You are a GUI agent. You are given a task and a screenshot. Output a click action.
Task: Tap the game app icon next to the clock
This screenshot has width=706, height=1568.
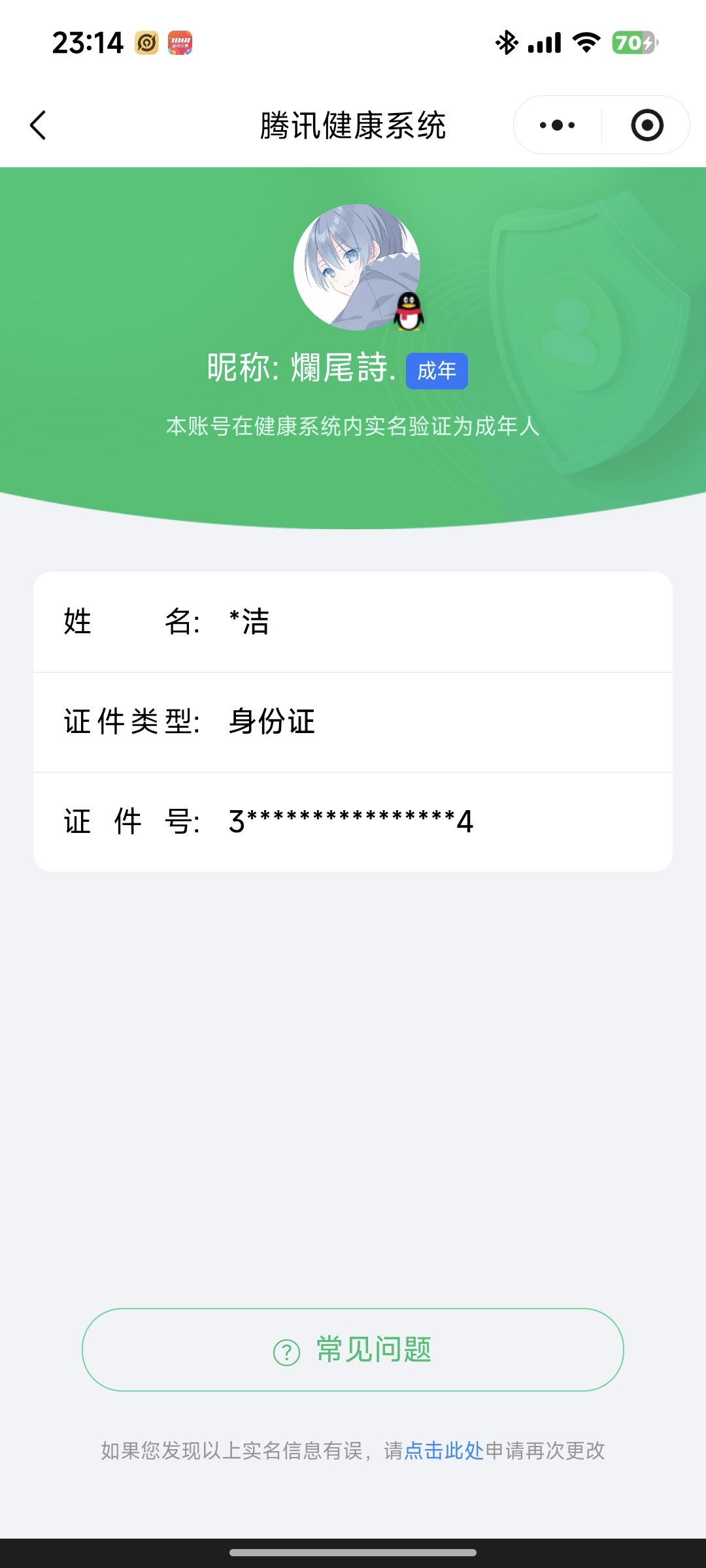(x=147, y=43)
